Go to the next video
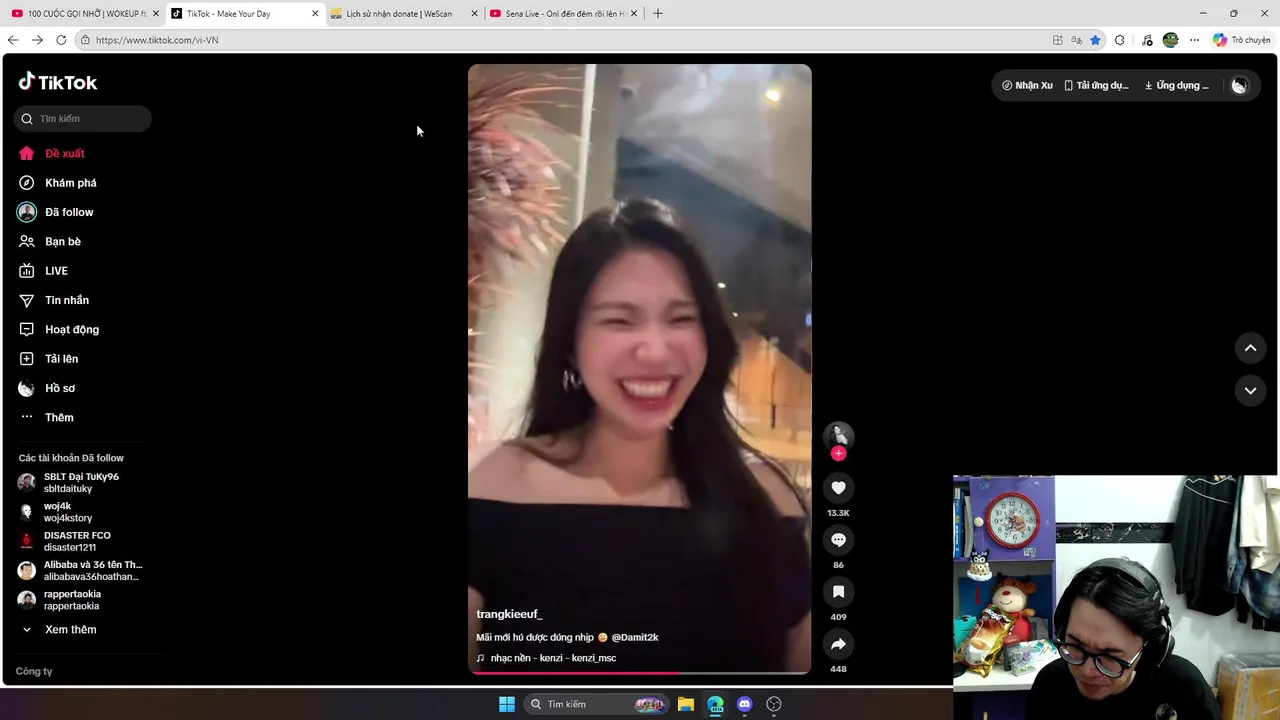This screenshot has height=720, width=1280. click(1250, 390)
